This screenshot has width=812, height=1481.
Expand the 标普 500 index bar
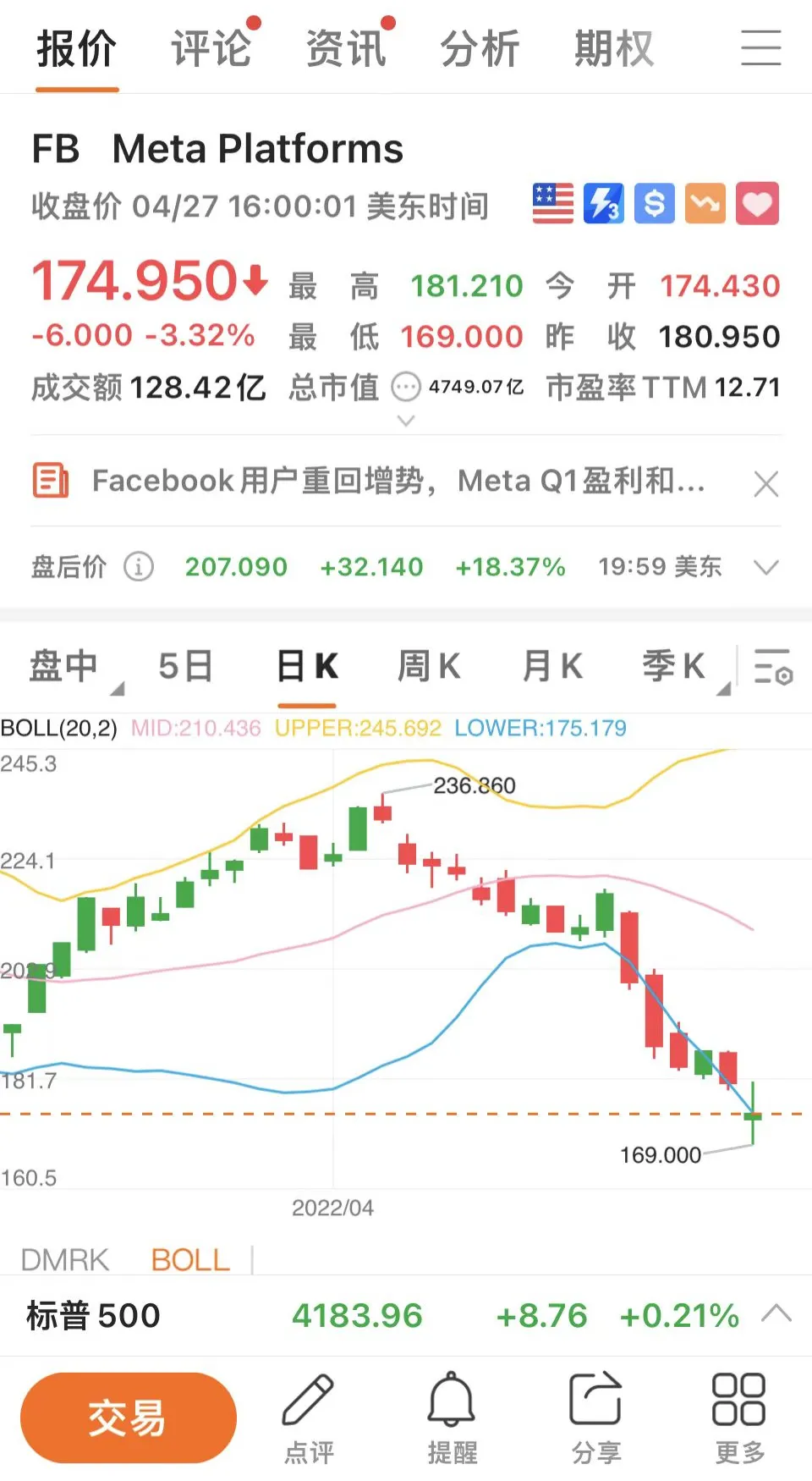[x=776, y=1314]
